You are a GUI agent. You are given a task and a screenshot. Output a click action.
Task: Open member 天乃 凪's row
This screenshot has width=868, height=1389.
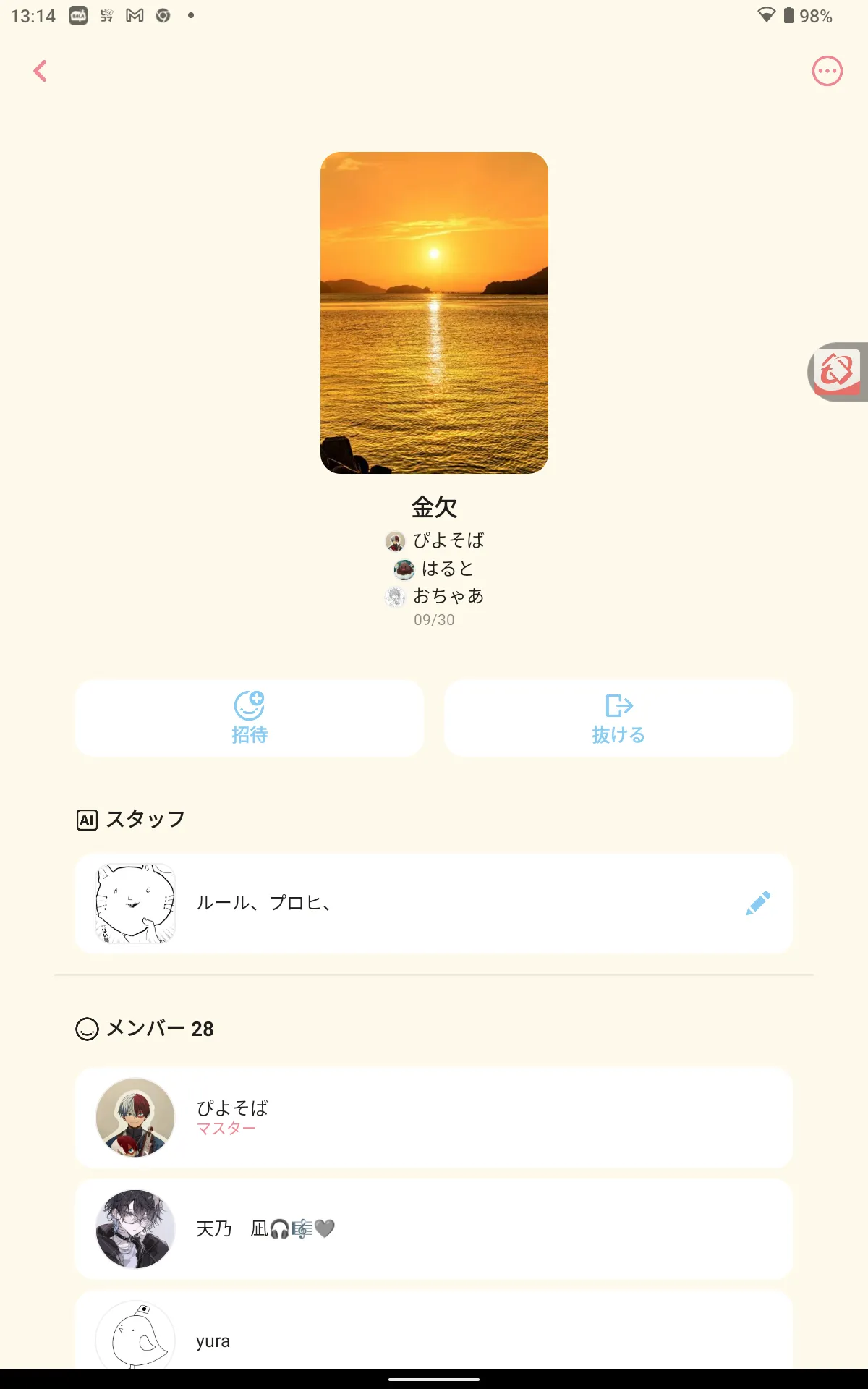(434, 1229)
